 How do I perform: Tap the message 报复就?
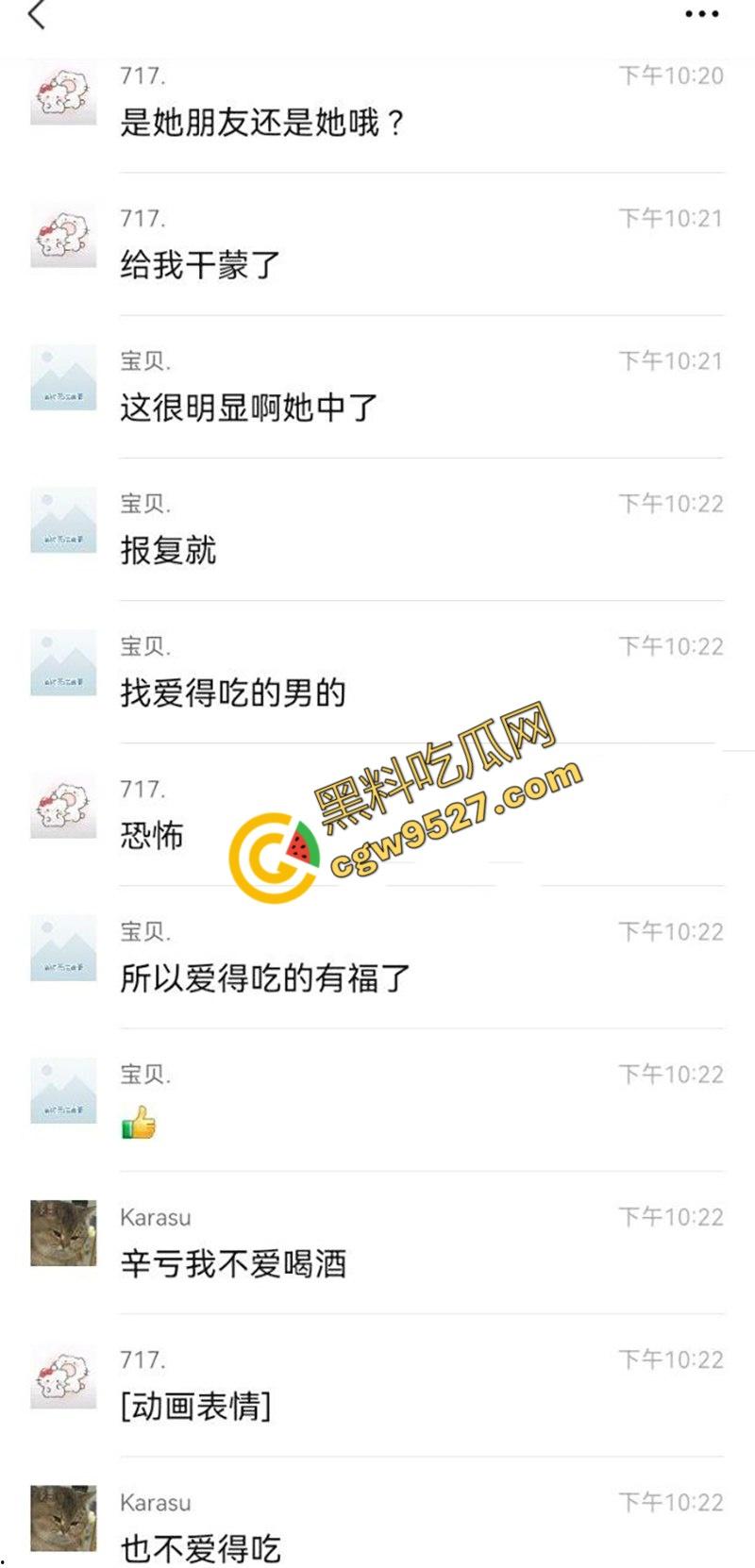[x=168, y=553]
